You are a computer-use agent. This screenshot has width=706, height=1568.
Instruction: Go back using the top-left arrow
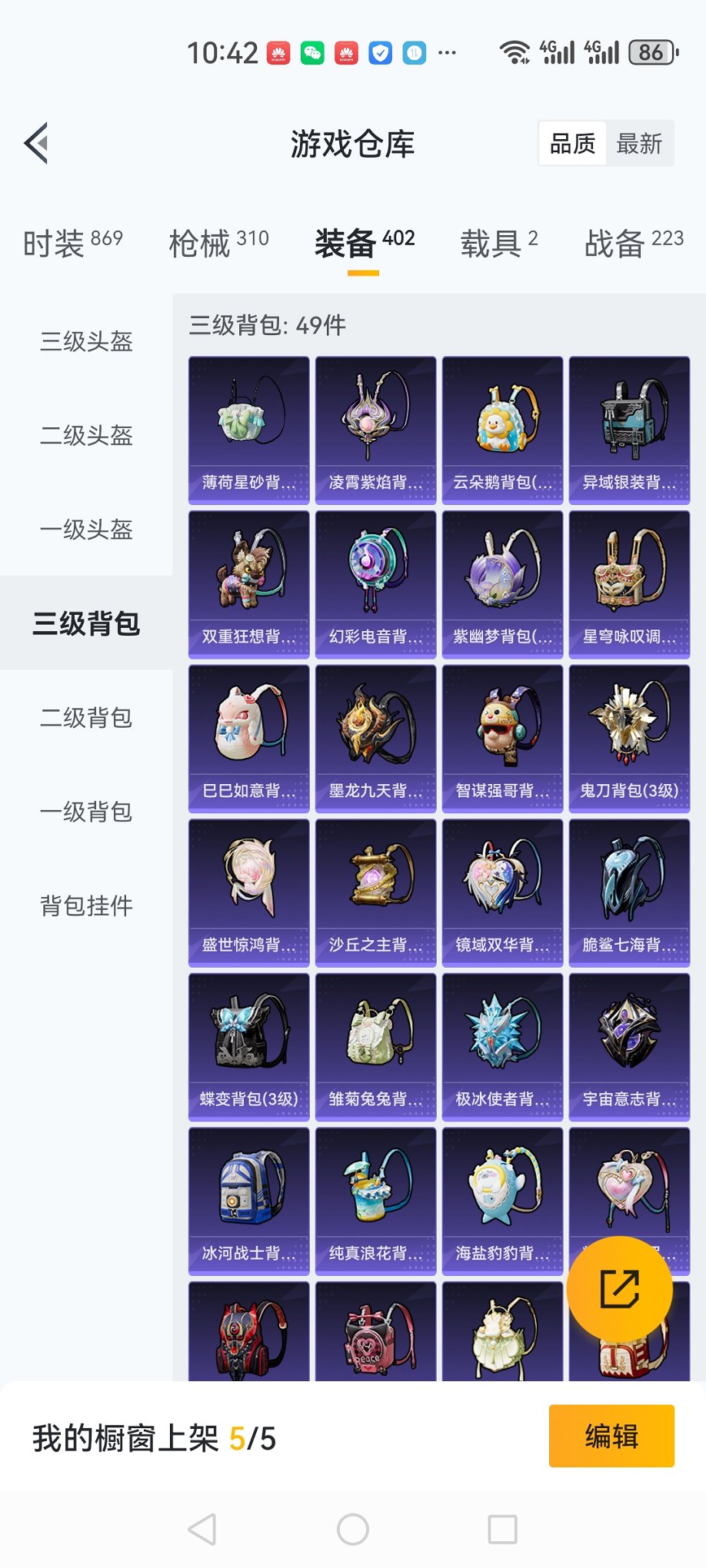point(37,143)
